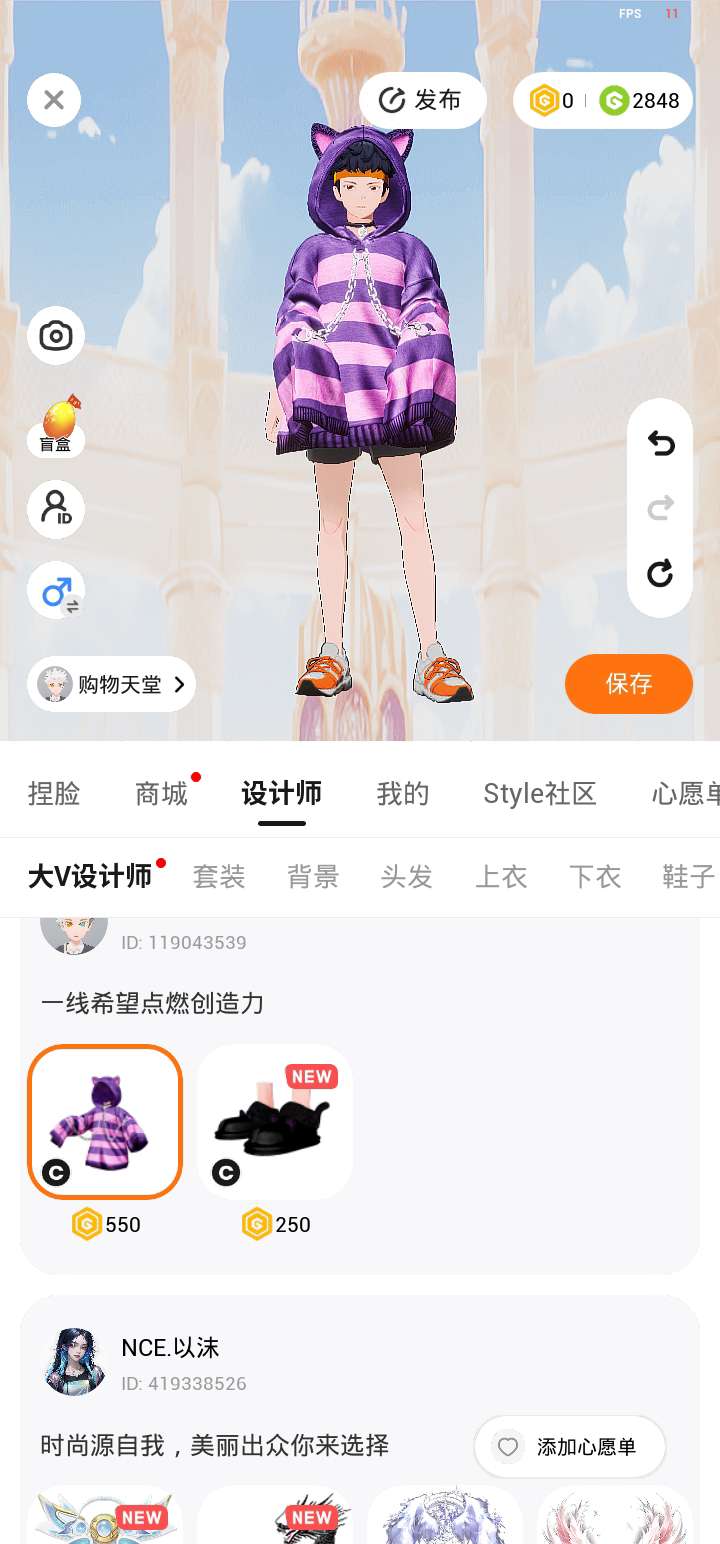Select the 套装 category
Screen dimensions: 720x1544
click(x=219, y=877)
